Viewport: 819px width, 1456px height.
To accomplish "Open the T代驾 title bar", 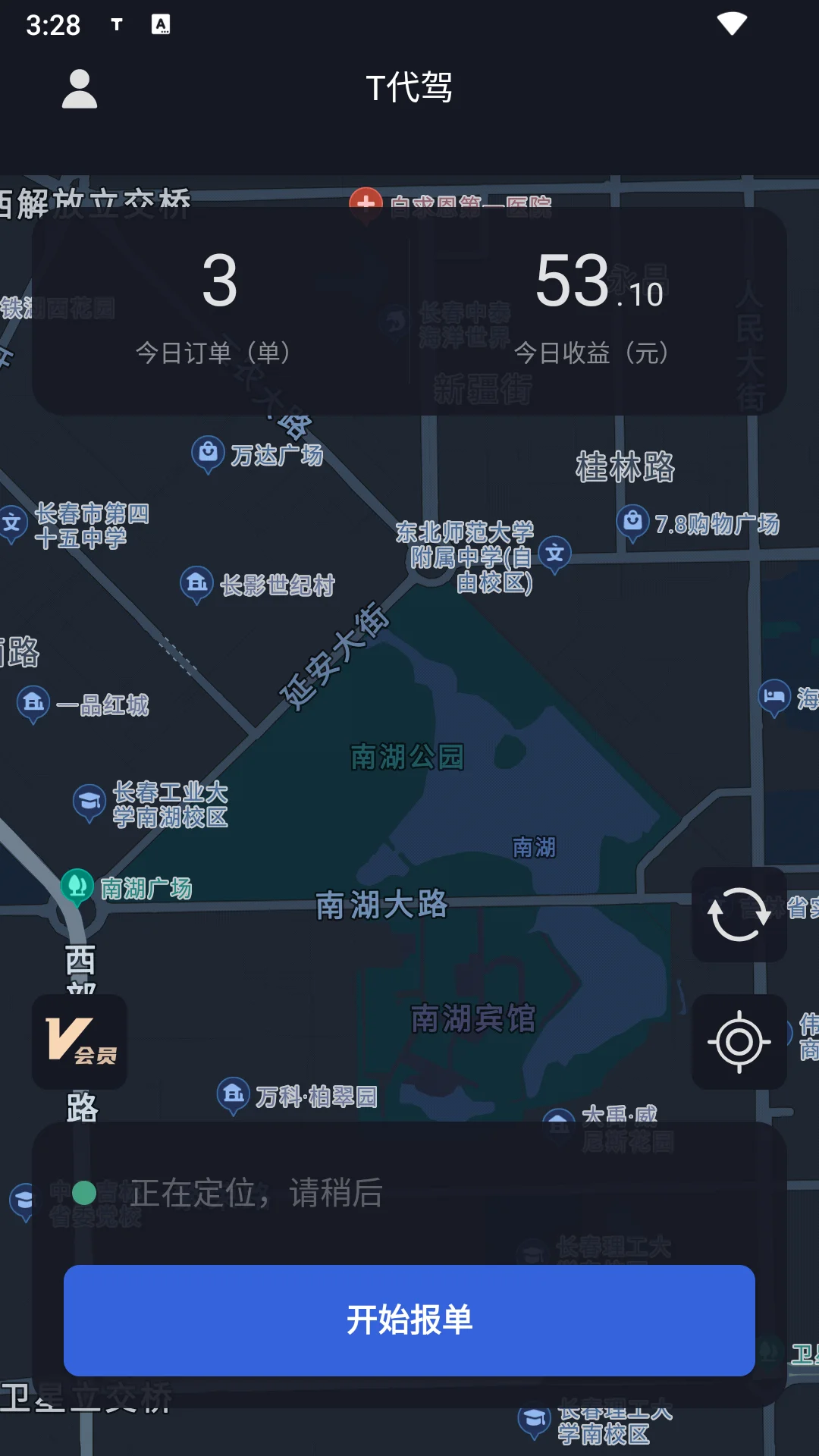I will pyautogui.click(x=409, y=89).
